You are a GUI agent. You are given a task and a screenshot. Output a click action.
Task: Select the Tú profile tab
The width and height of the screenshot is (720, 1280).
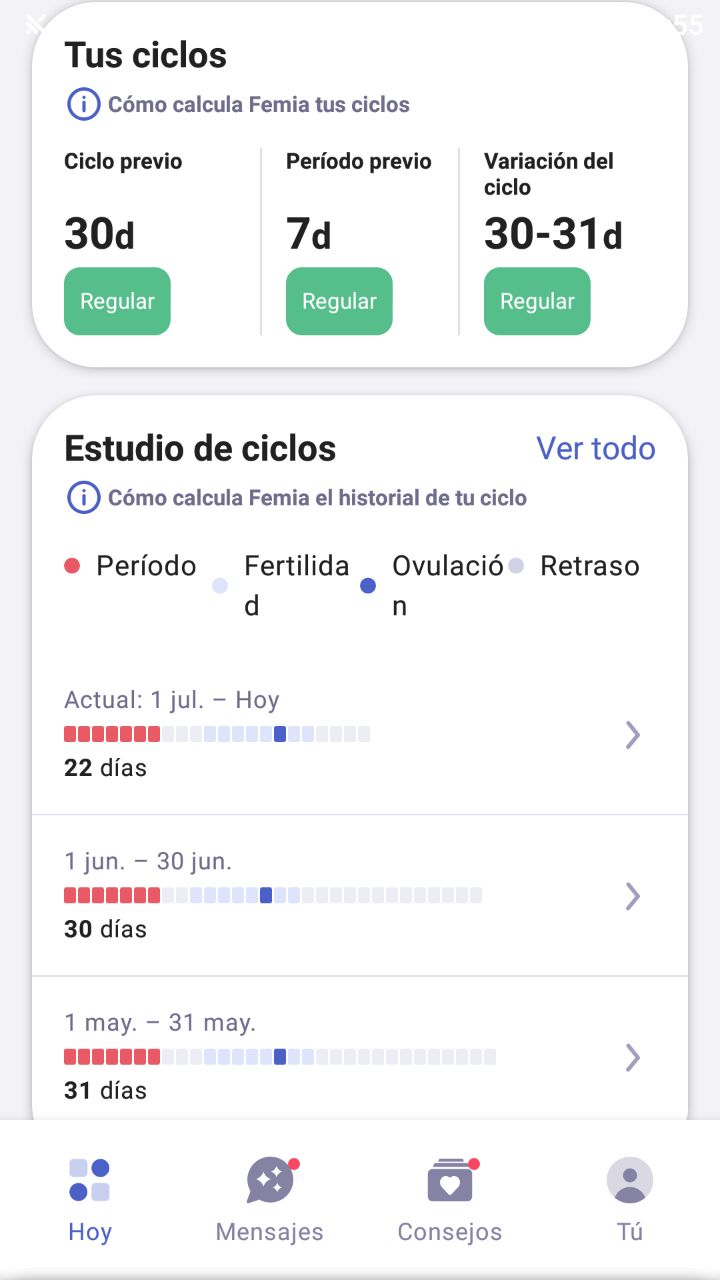point(630,1199)
